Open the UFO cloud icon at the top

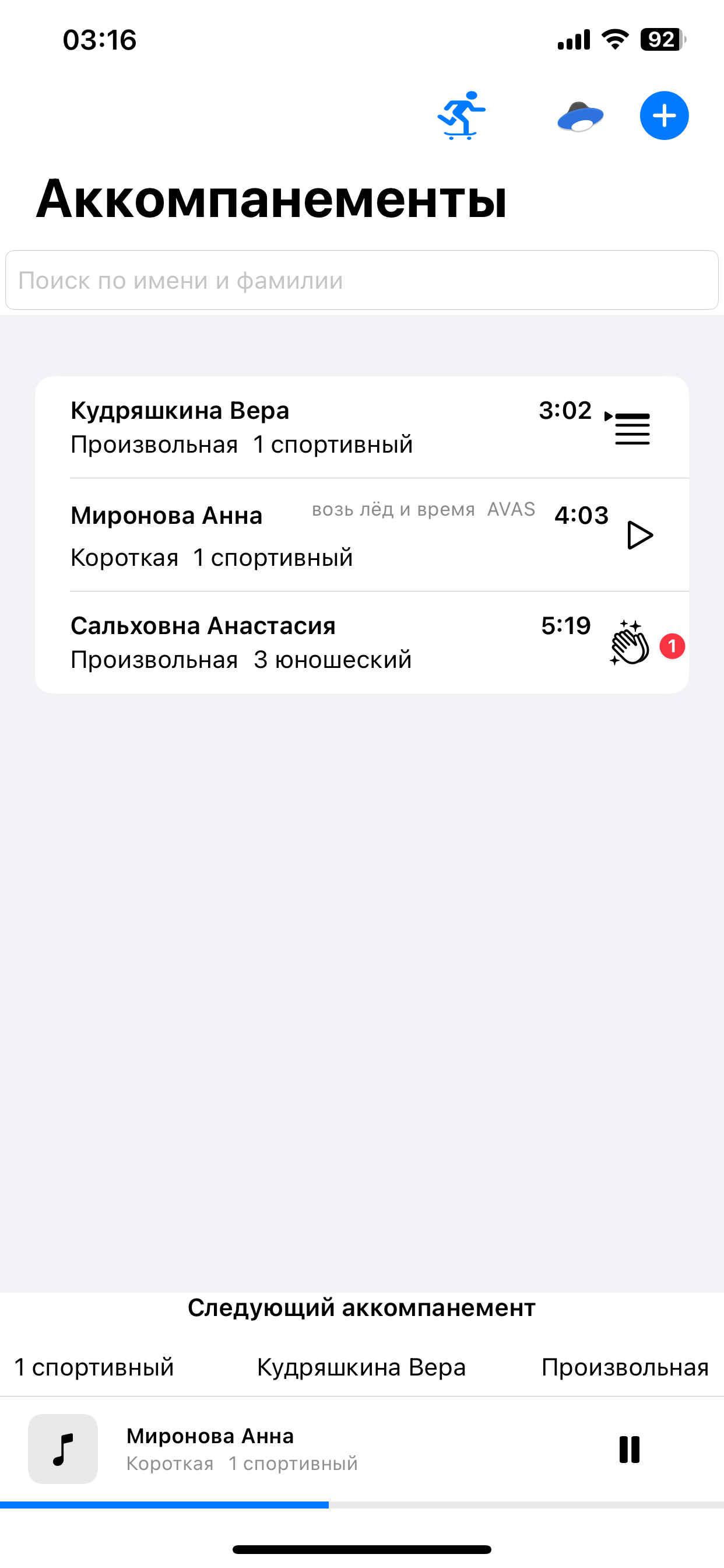(x=580, y=118)
